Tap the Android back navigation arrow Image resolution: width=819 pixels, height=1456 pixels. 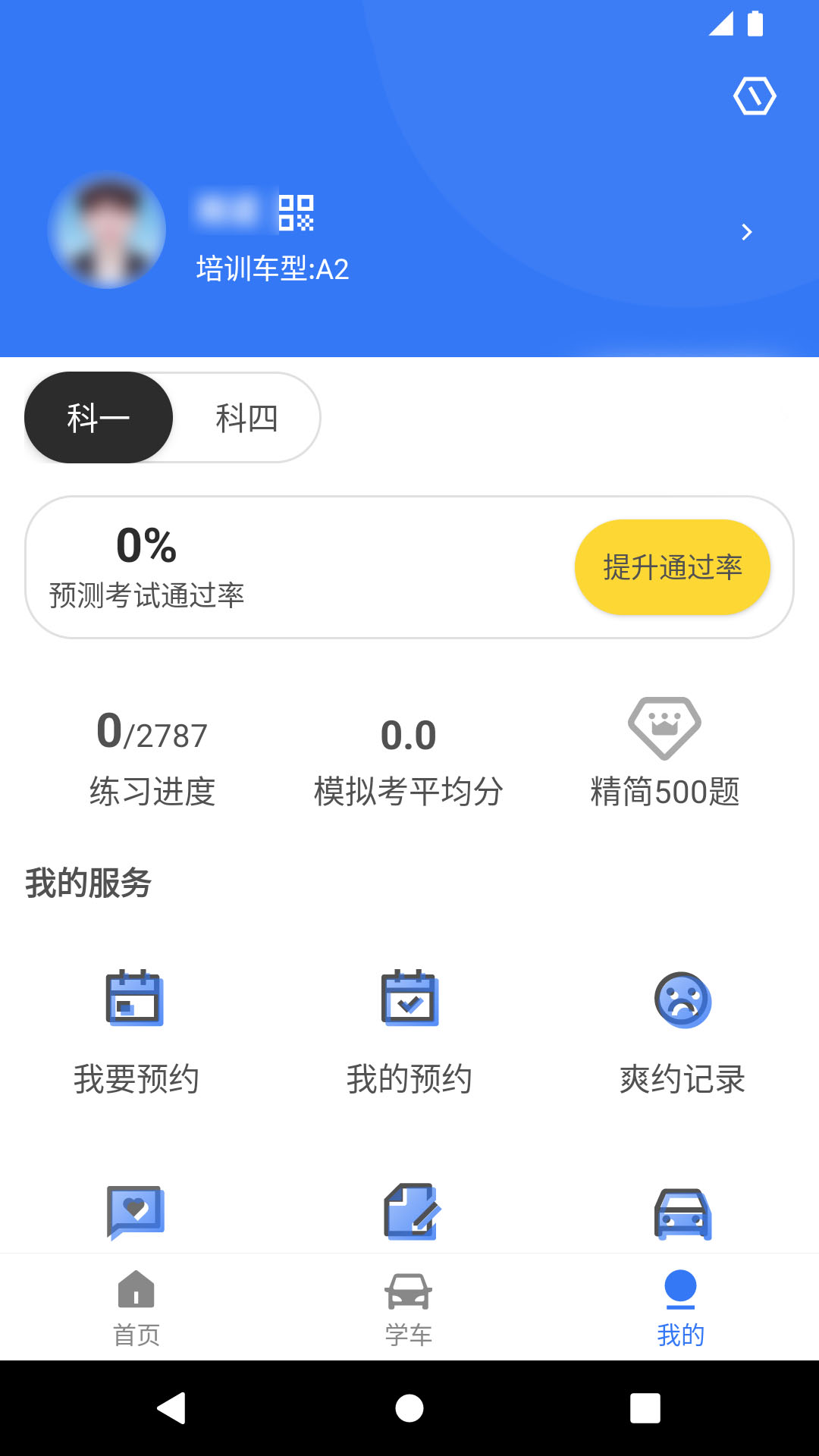174,1409
